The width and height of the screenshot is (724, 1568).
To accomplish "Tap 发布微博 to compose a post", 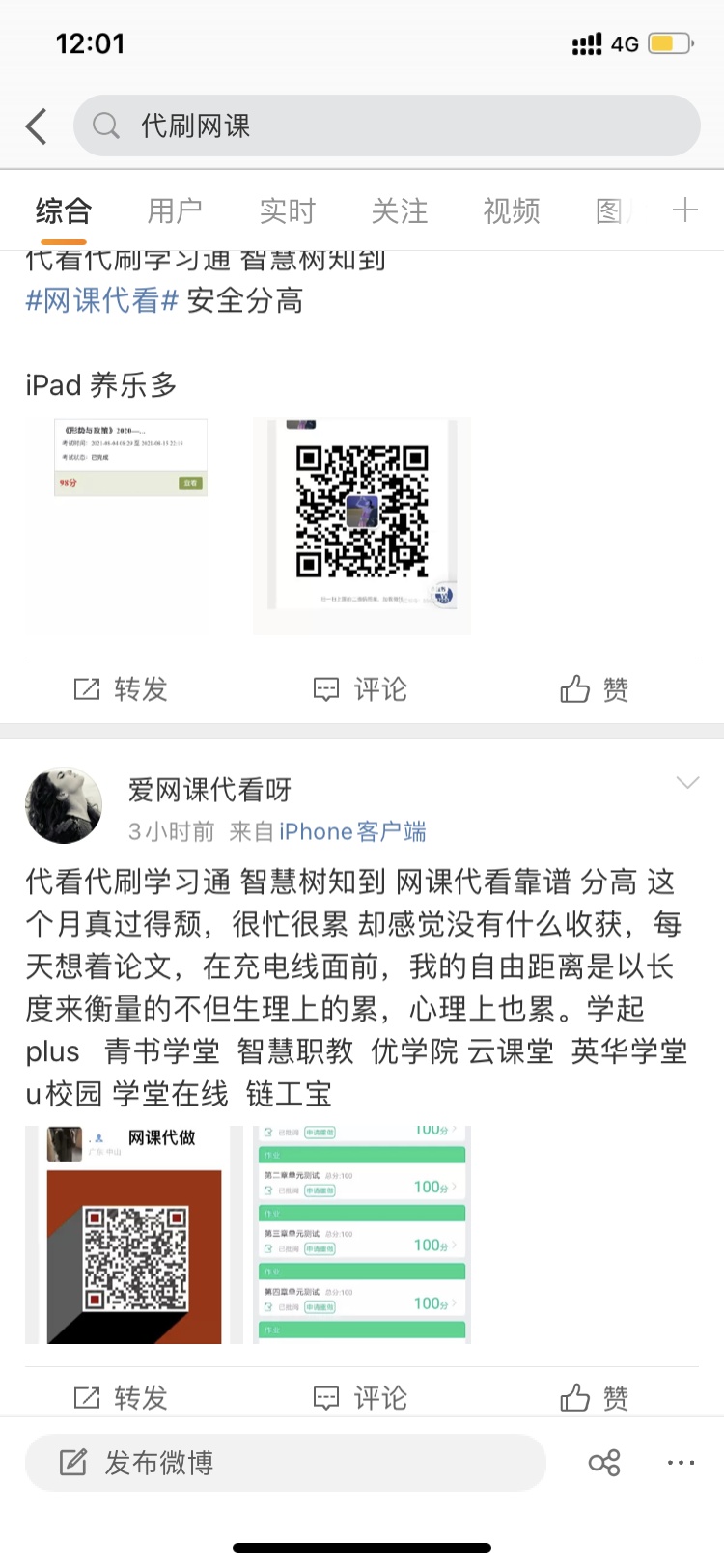I will (x=286, y=1463).
